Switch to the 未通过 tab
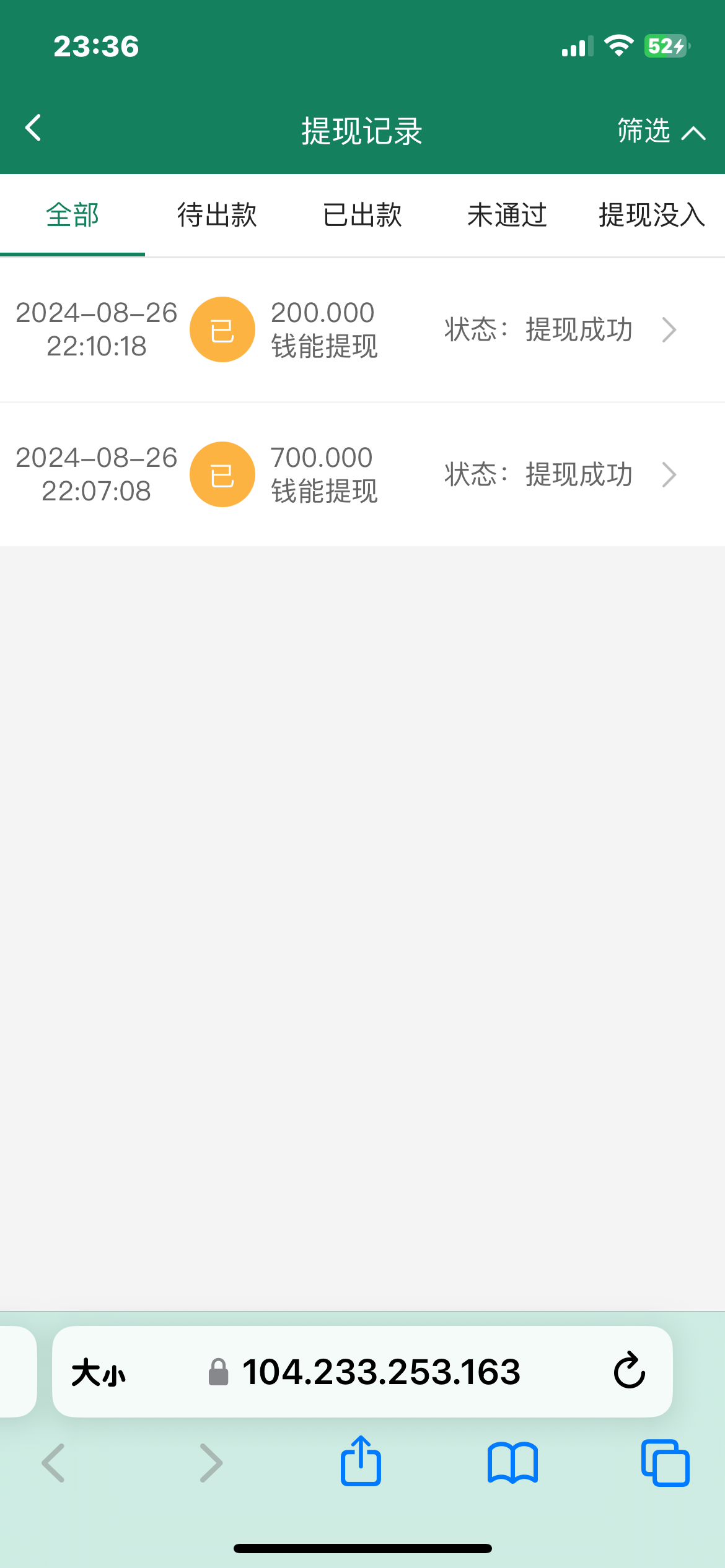The width and height of the screenshot is (725, 1568). [x=507, y=215]
